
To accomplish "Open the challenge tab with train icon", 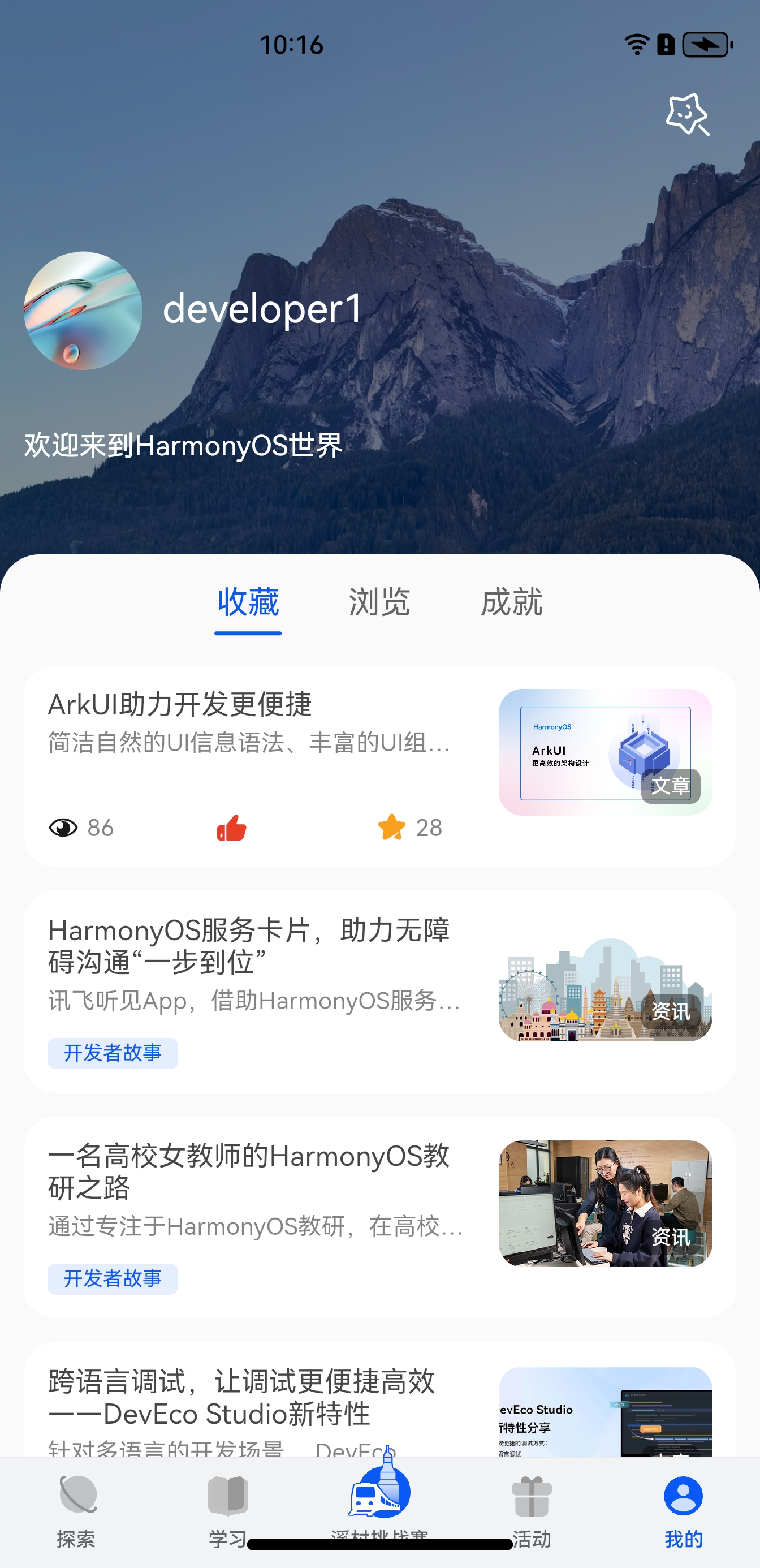I will [x=379, y=1494].
